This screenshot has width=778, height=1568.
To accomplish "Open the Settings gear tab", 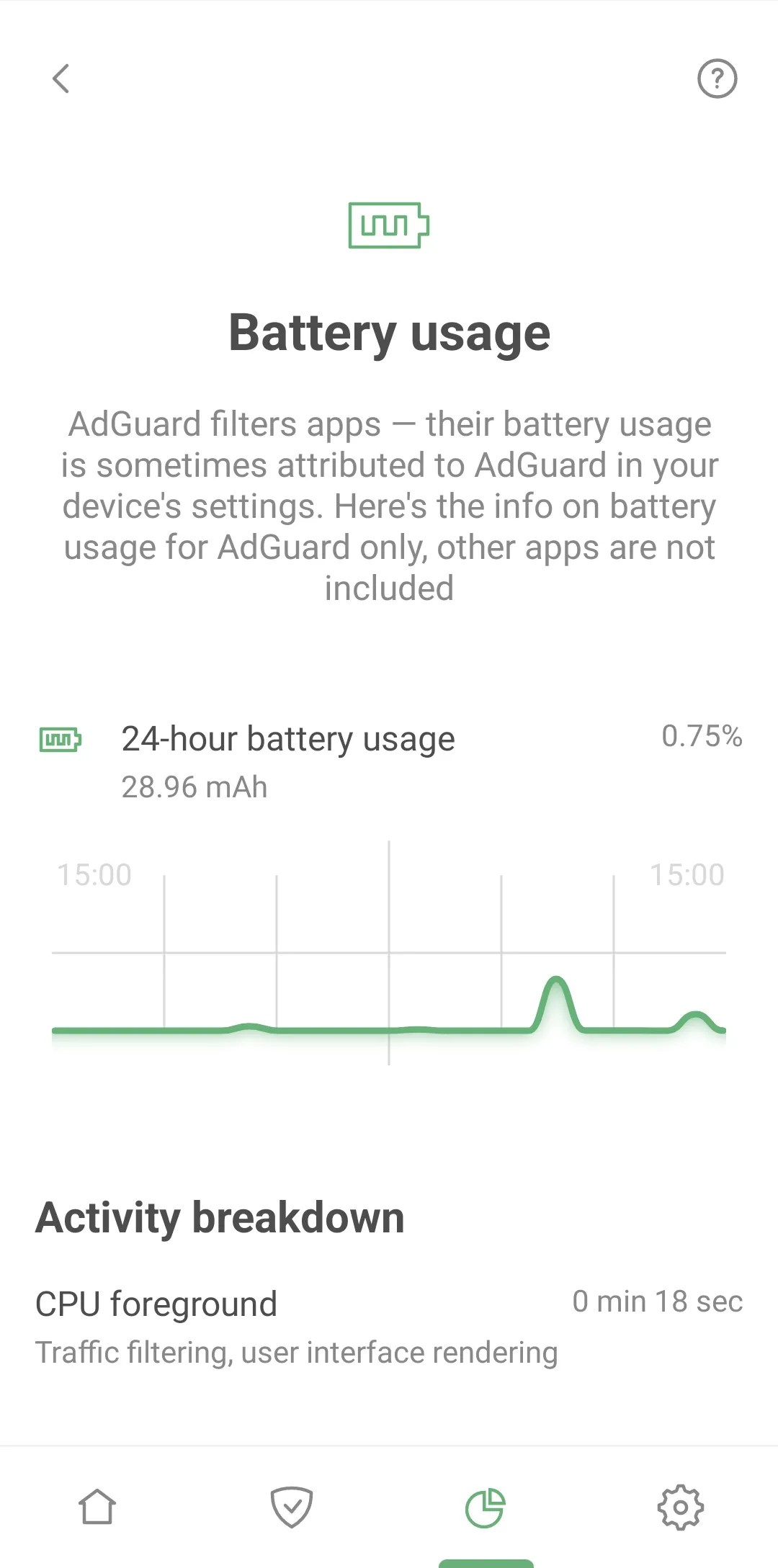I will tap(680, 1507).
